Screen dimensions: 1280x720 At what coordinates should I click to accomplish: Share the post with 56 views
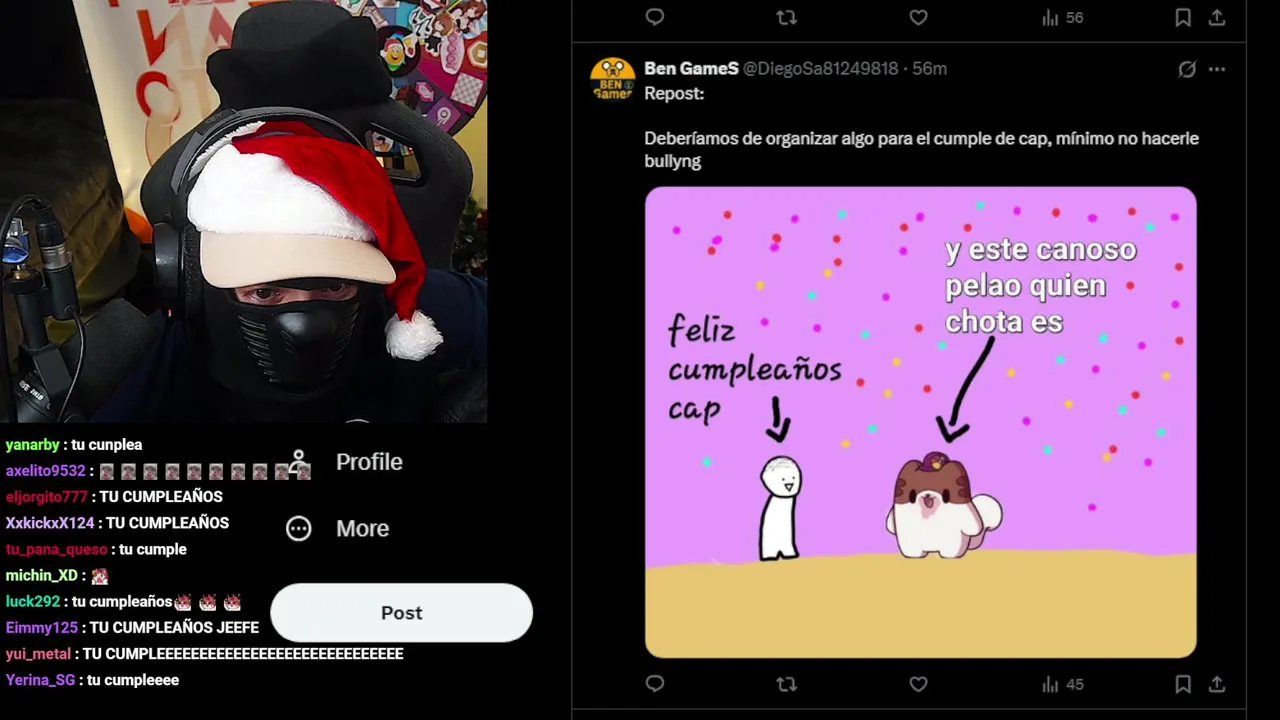coord(1217,17)
